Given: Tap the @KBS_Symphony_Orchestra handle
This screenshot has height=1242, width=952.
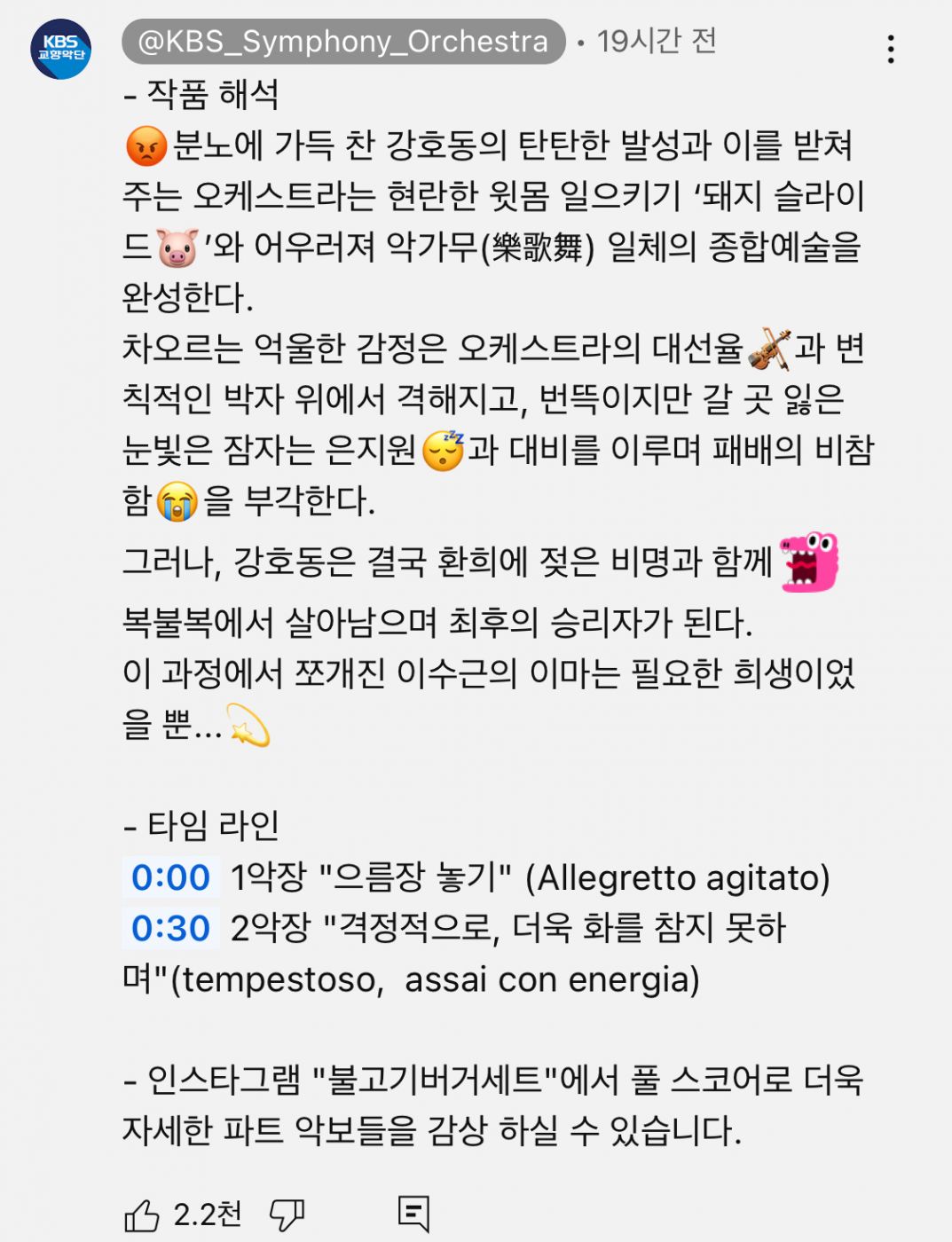Looking at the screenshot, I should (343, 42).
